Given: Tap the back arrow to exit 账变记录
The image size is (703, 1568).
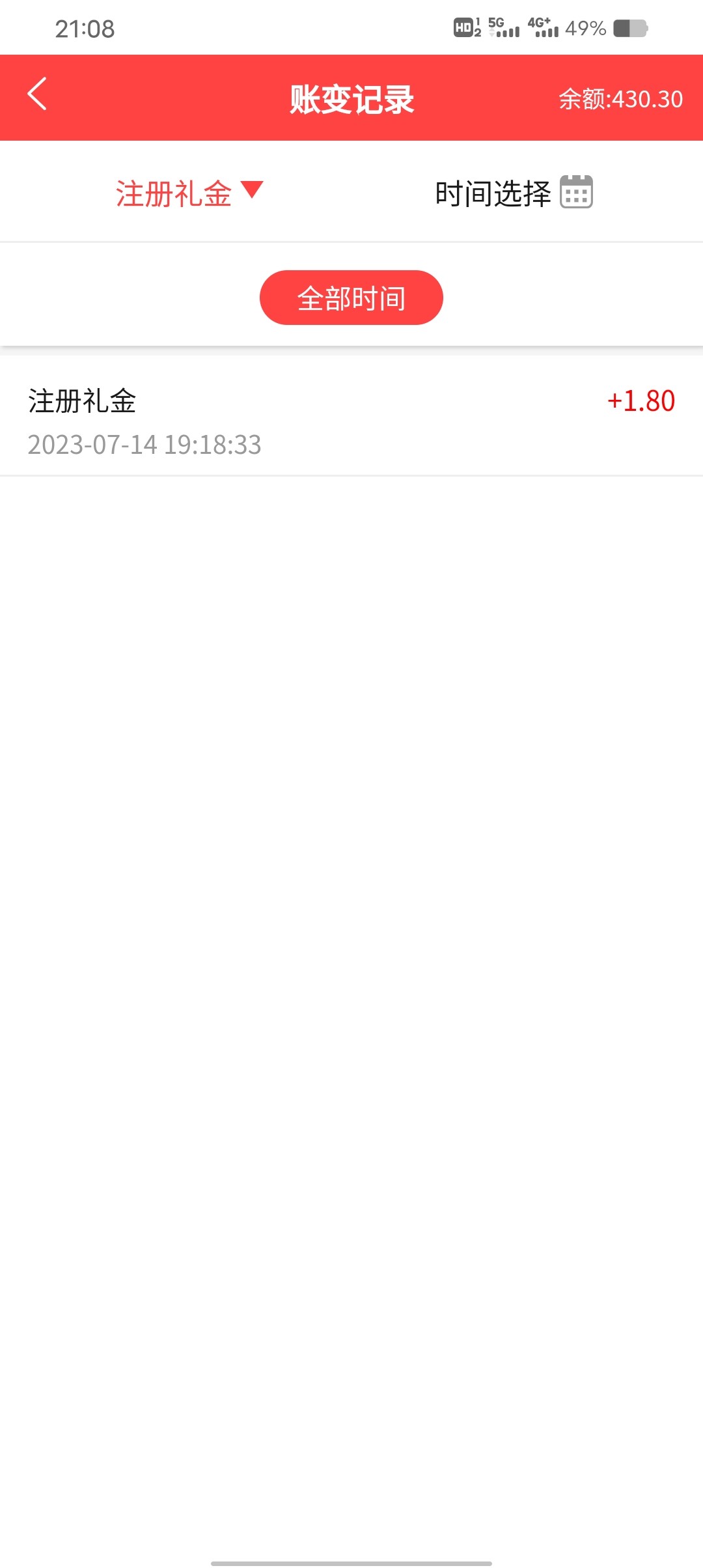Looking at the screenshot, I should click(x=36, y=94).
